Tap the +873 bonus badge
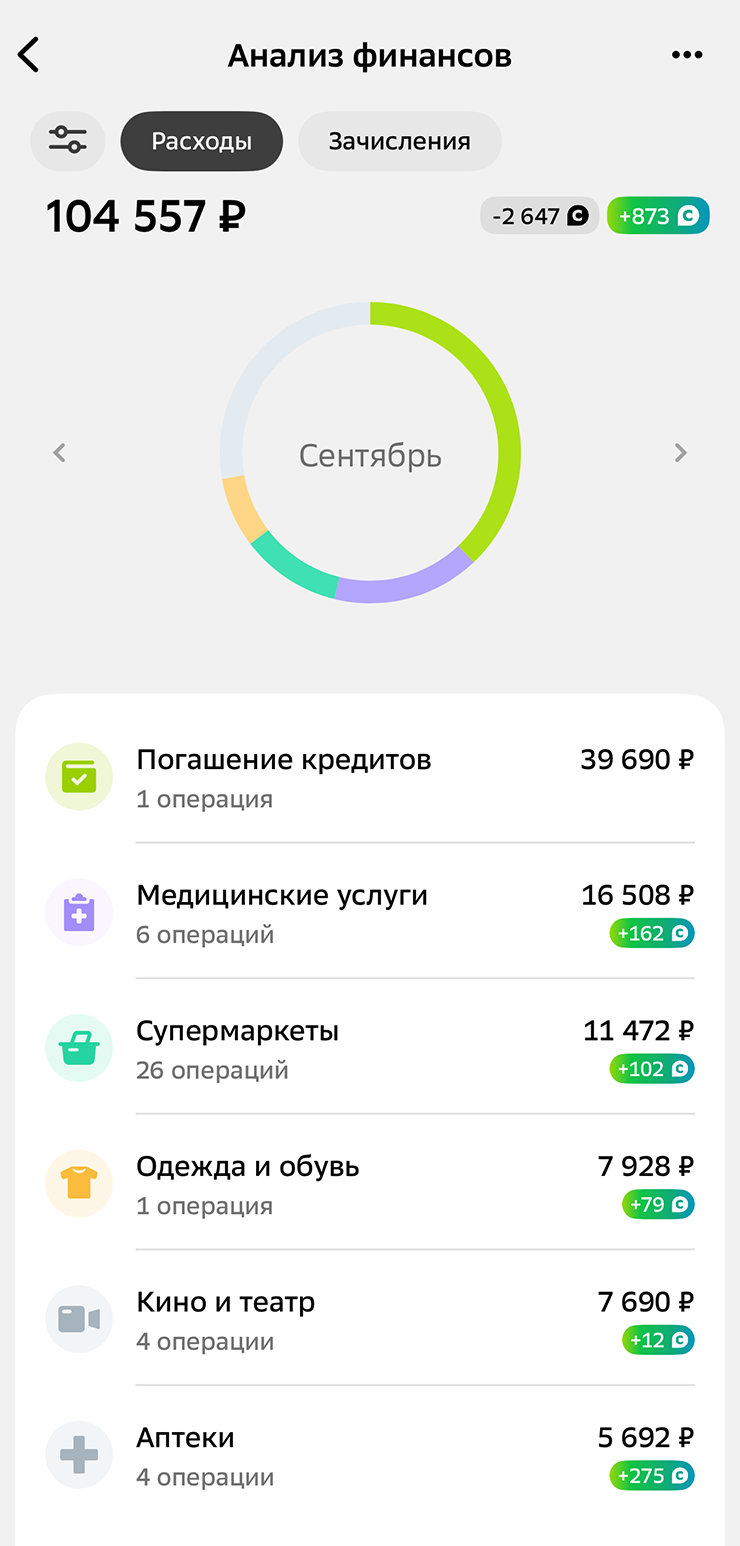 [x=658, y=216]
